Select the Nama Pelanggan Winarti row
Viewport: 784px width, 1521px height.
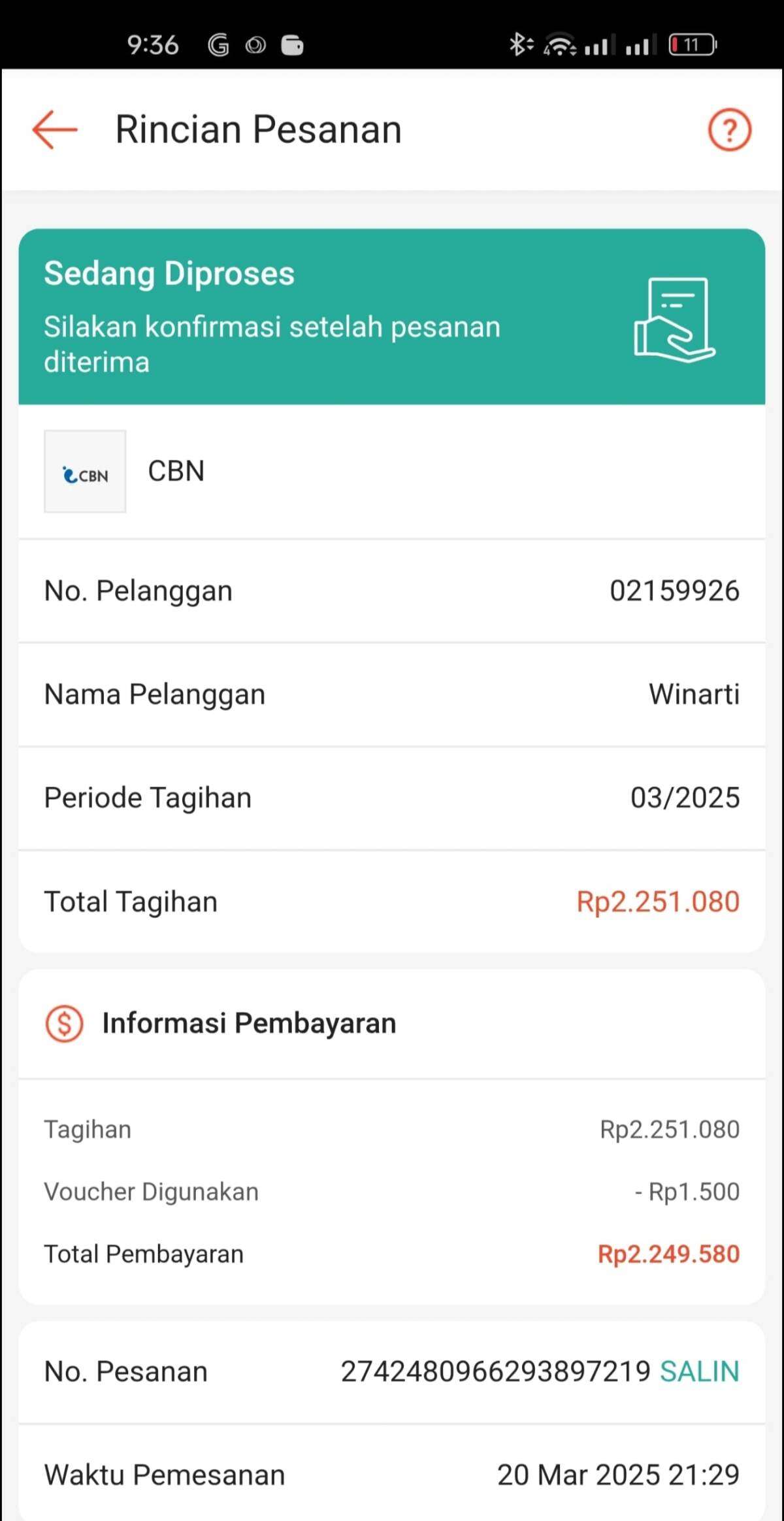(392, 694)
